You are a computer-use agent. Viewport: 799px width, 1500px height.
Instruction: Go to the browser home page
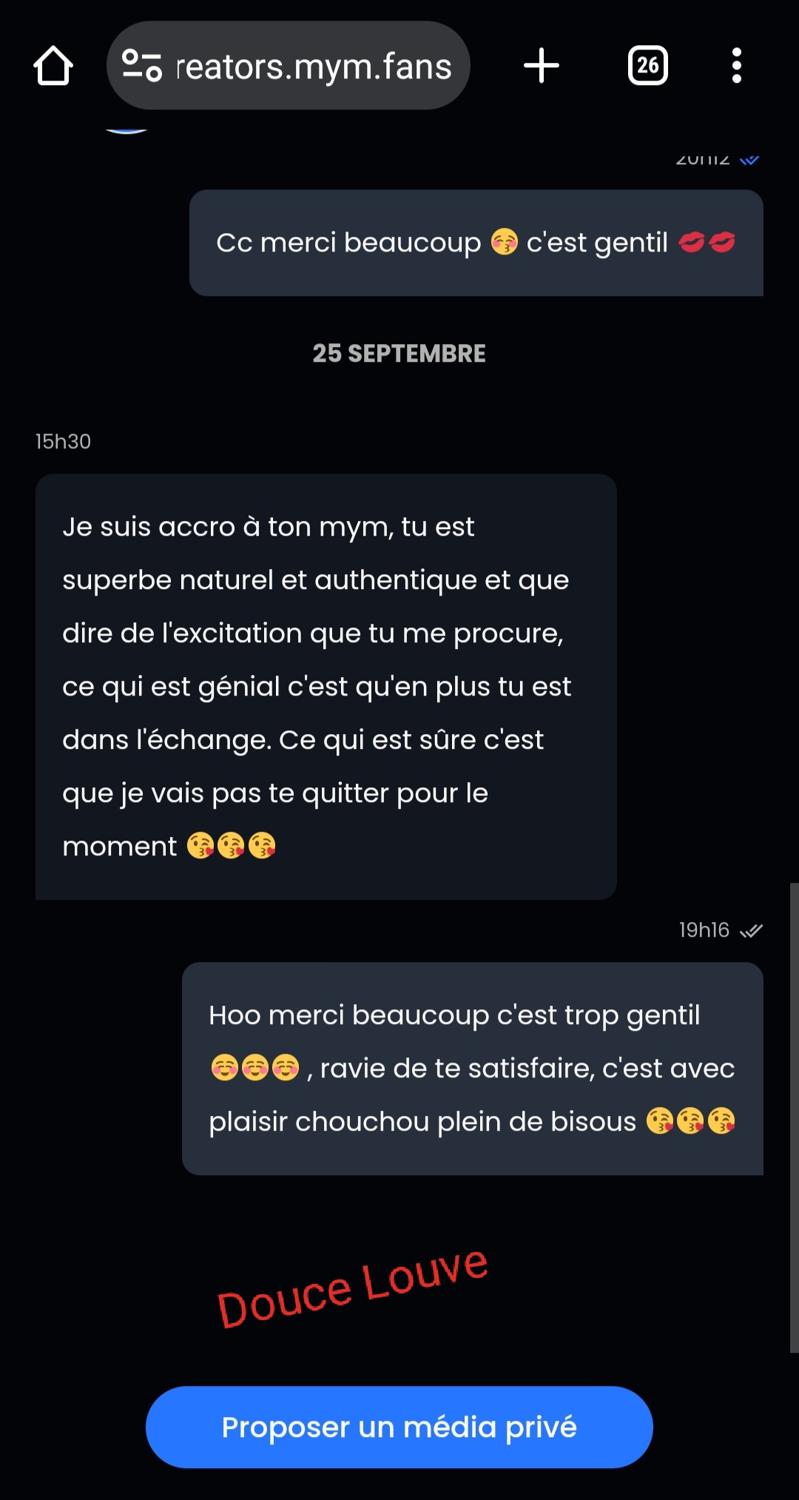(x=53, y=66)
